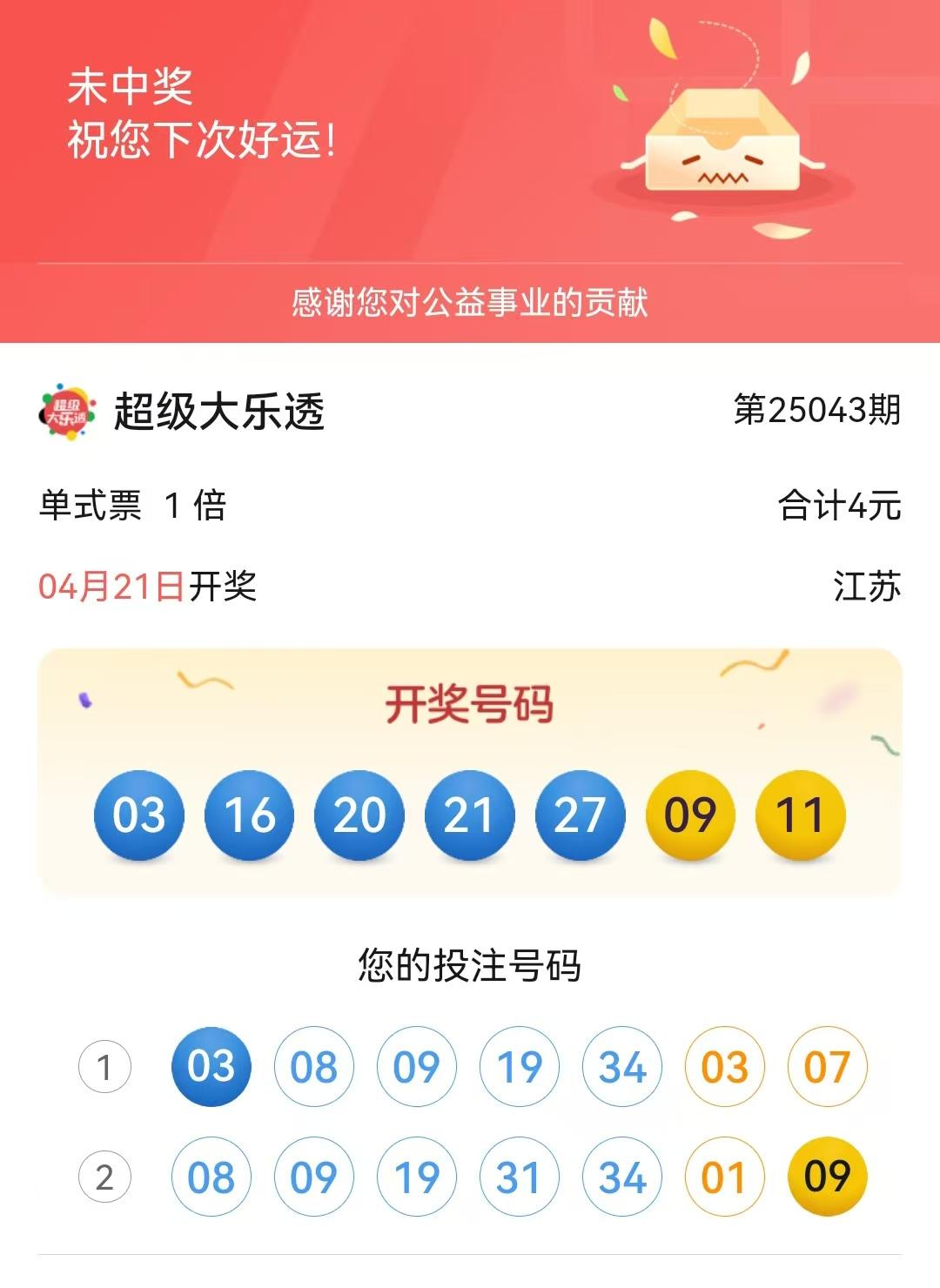The width and height of the screenshot is (940, 1288).
Task: Select the 您的投注号码 section header
Action: coord(470,963)
